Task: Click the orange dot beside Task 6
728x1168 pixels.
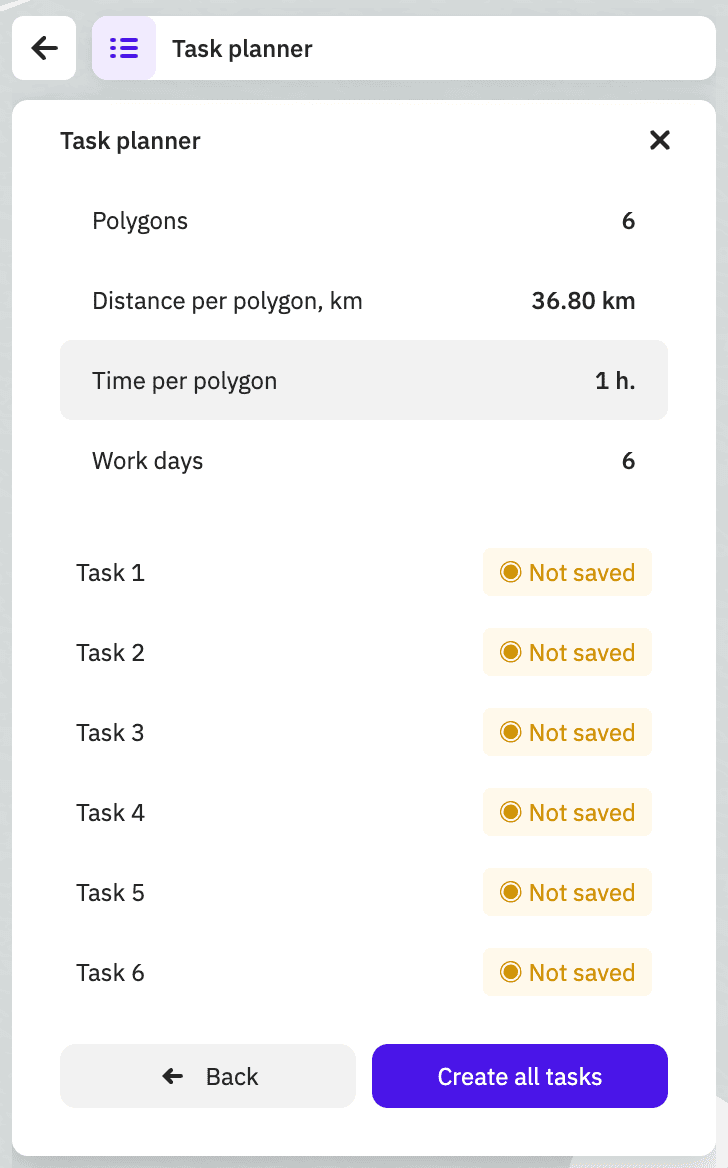Action: point(510,972)
